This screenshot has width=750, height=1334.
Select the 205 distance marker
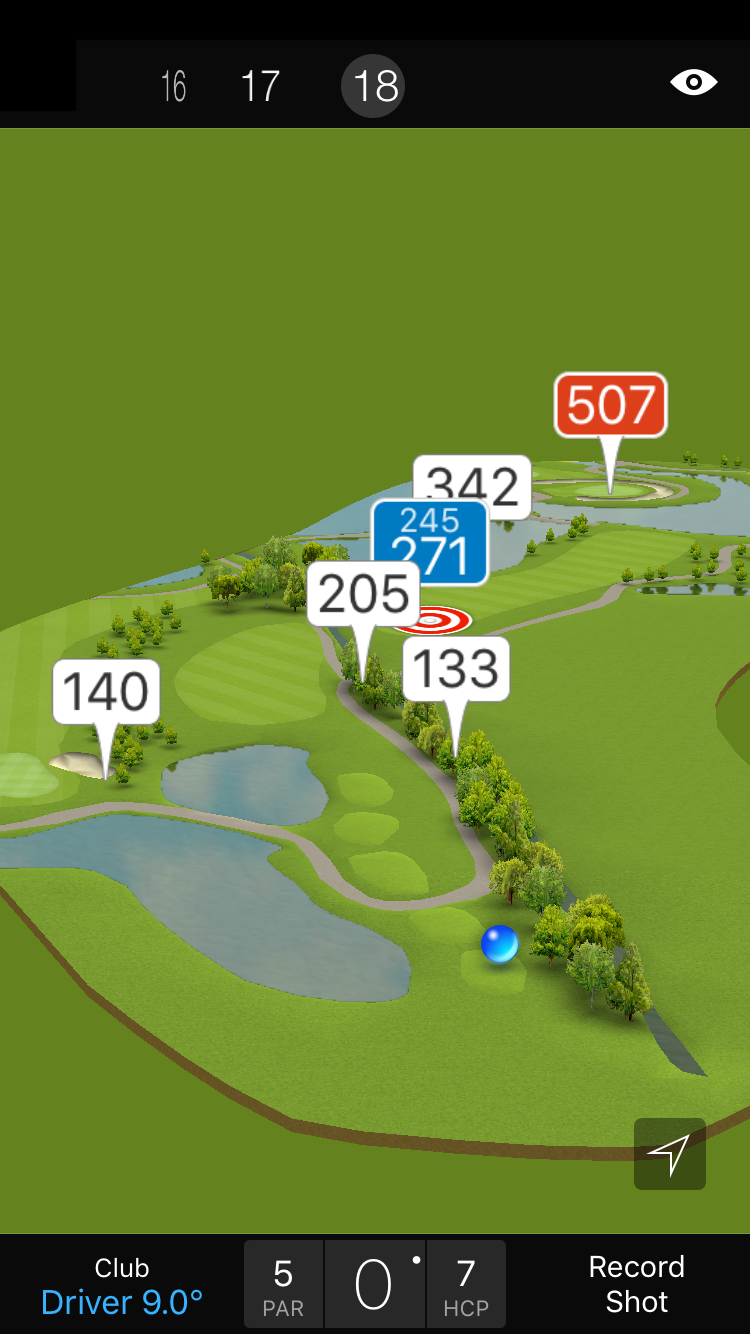[x=363, y=594]
